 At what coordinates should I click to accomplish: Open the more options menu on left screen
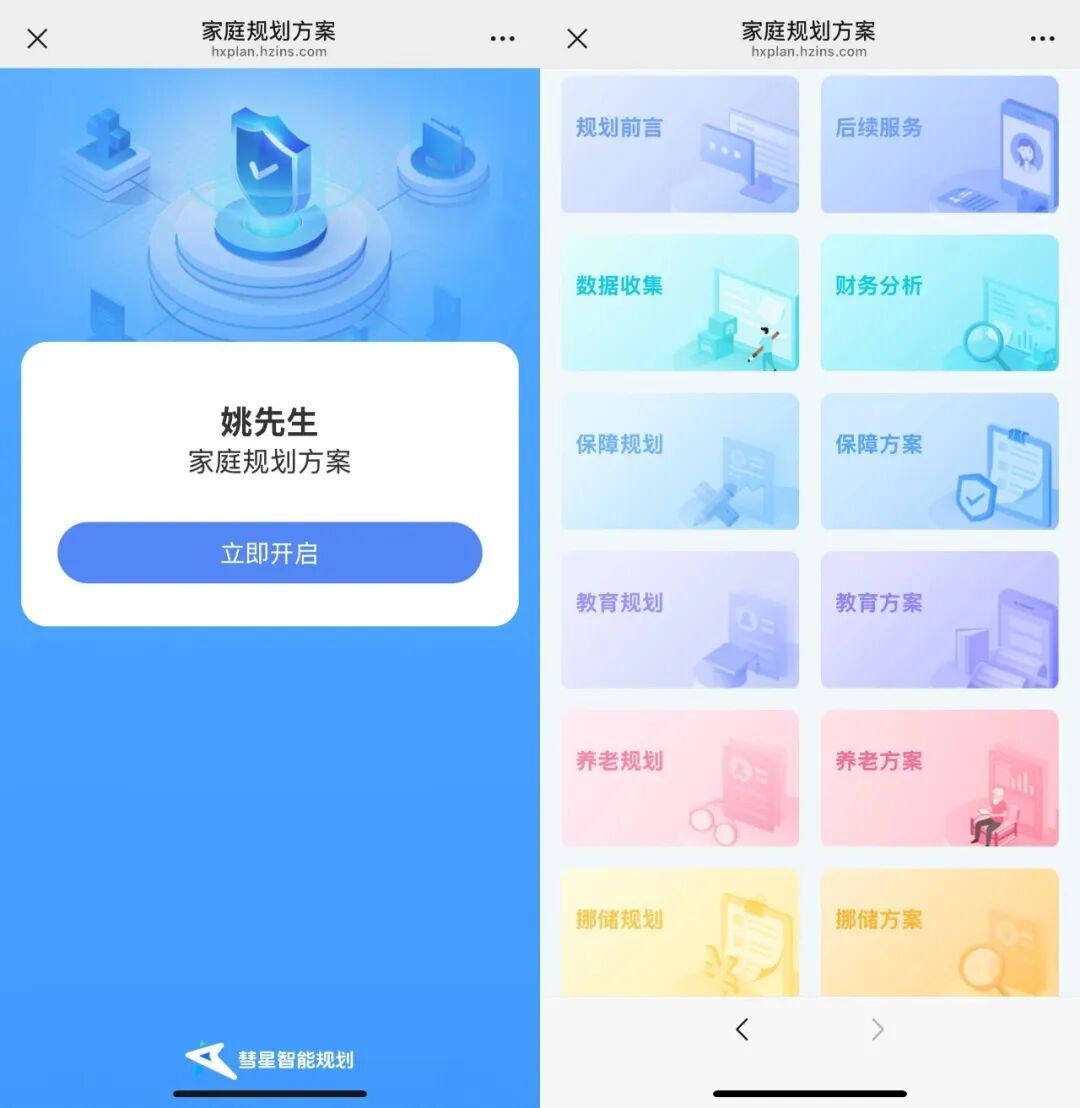pyautogui.click(x=502, y=37)
